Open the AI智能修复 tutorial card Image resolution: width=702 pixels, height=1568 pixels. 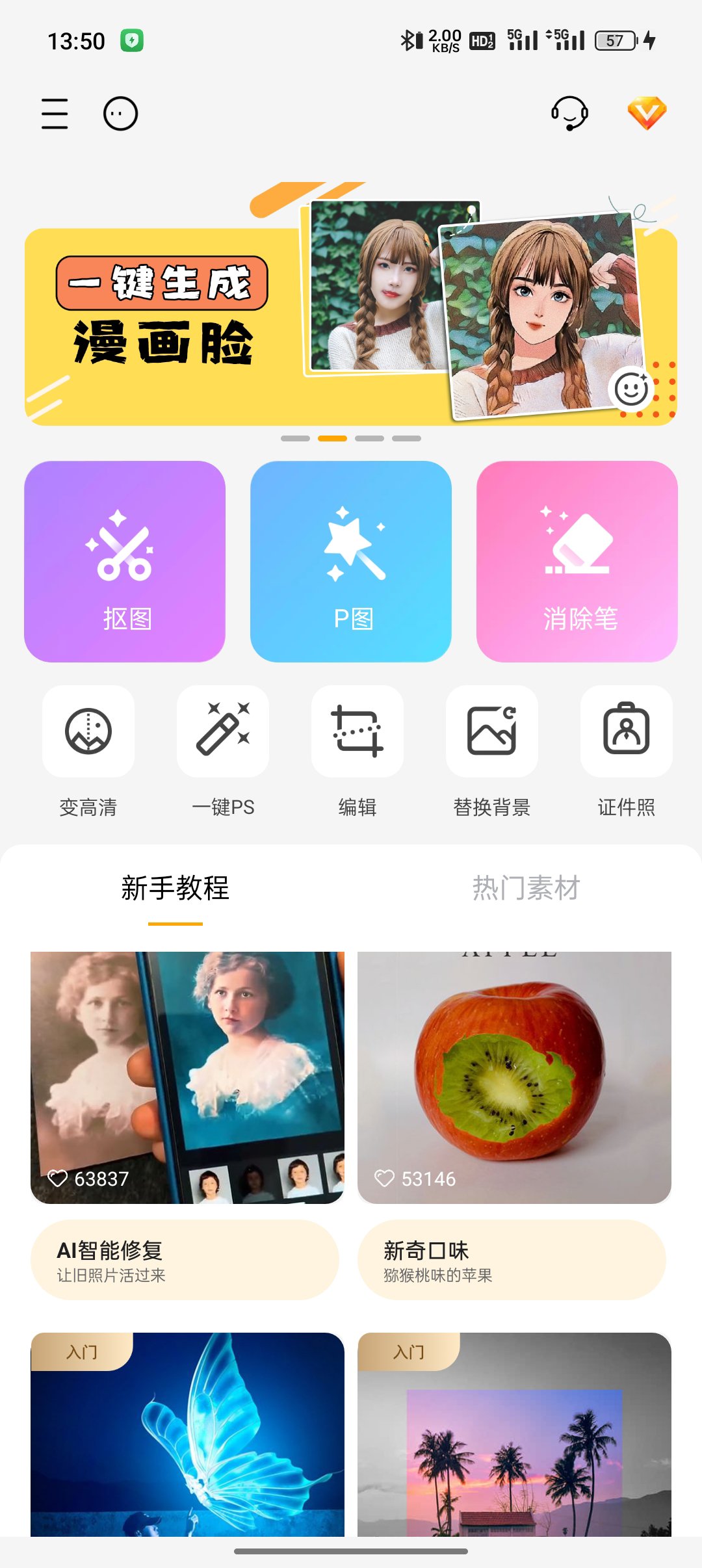click(x=187, y=1105)
